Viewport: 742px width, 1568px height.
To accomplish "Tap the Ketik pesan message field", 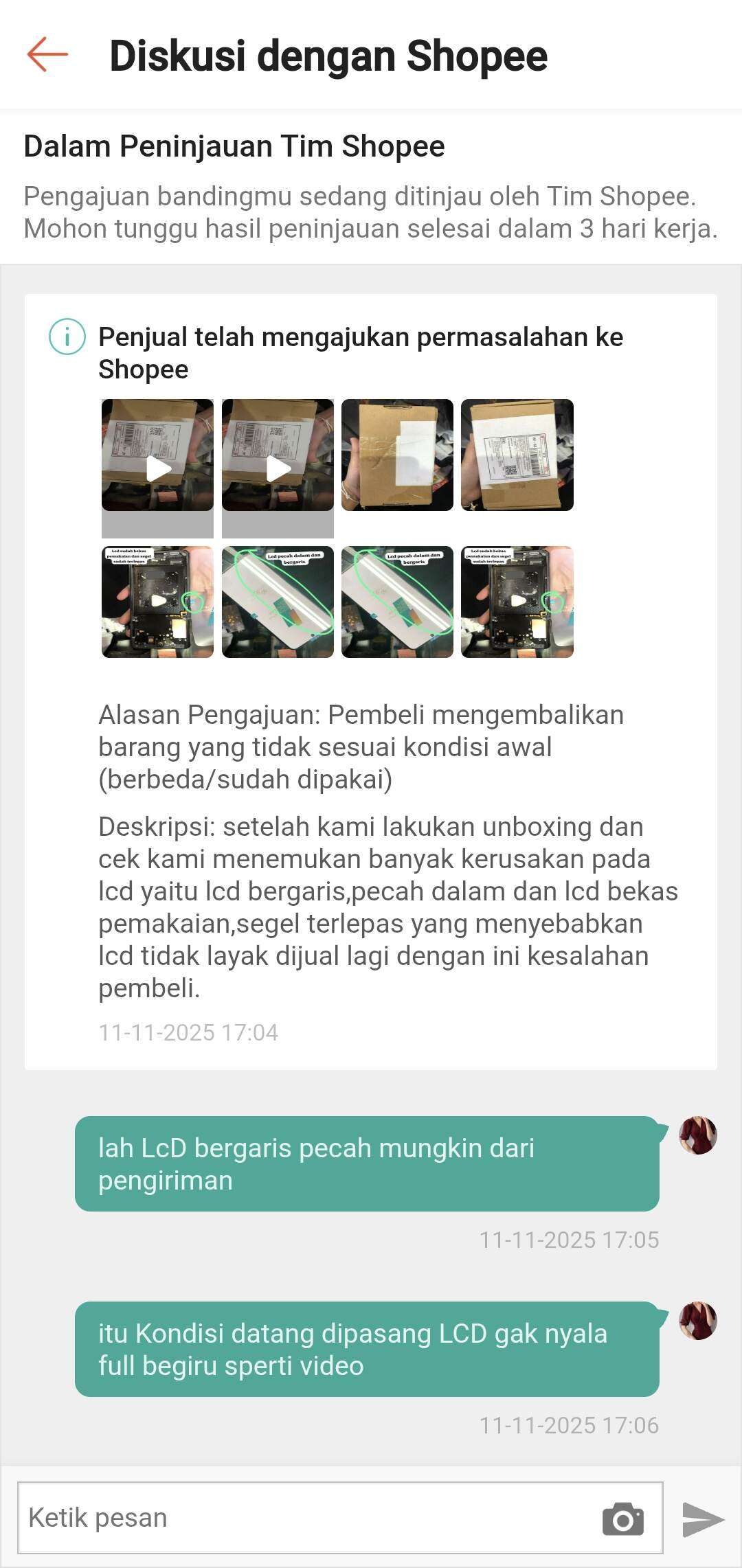I will pos(309,1517).
